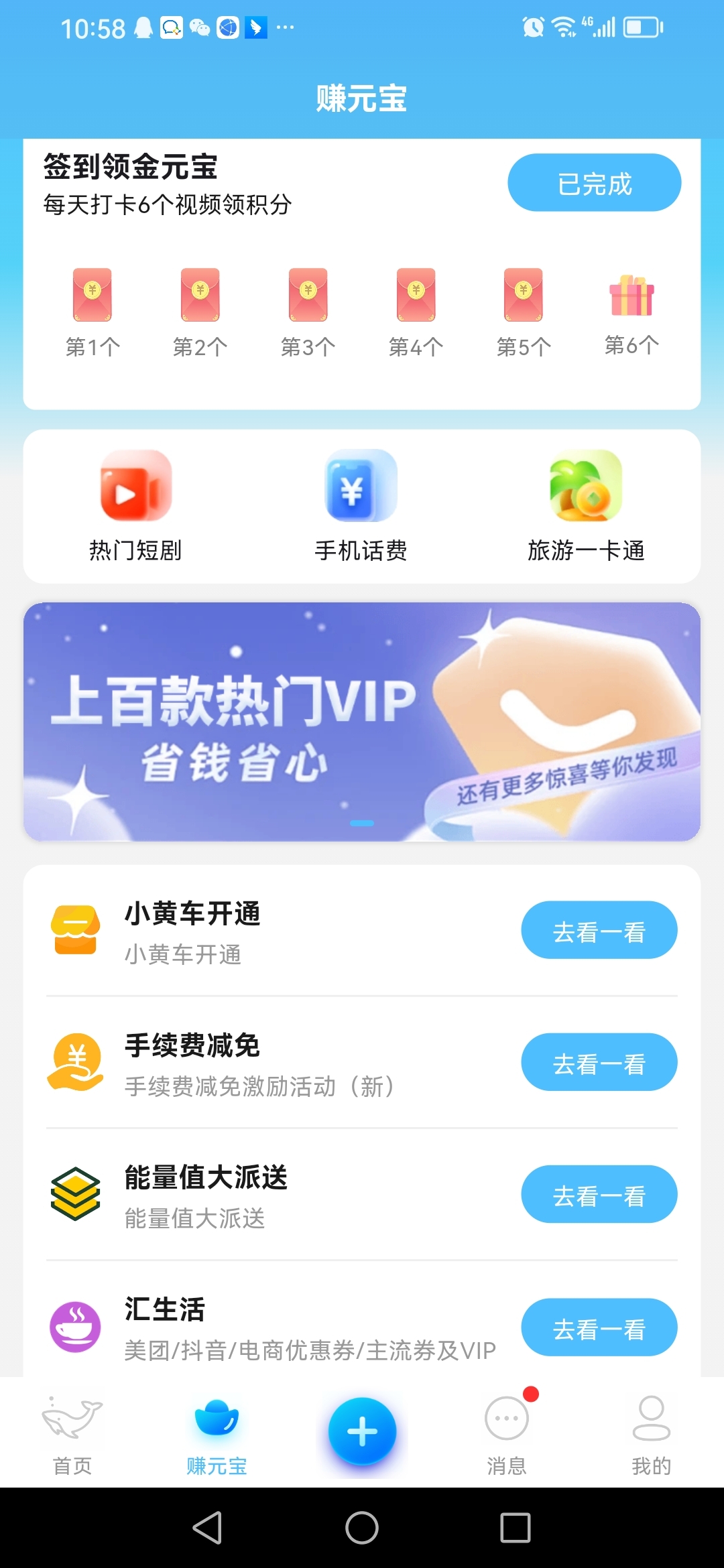
Task: Click the 能量值大派送 stacked layers icon
Action: pos(76,1194)
